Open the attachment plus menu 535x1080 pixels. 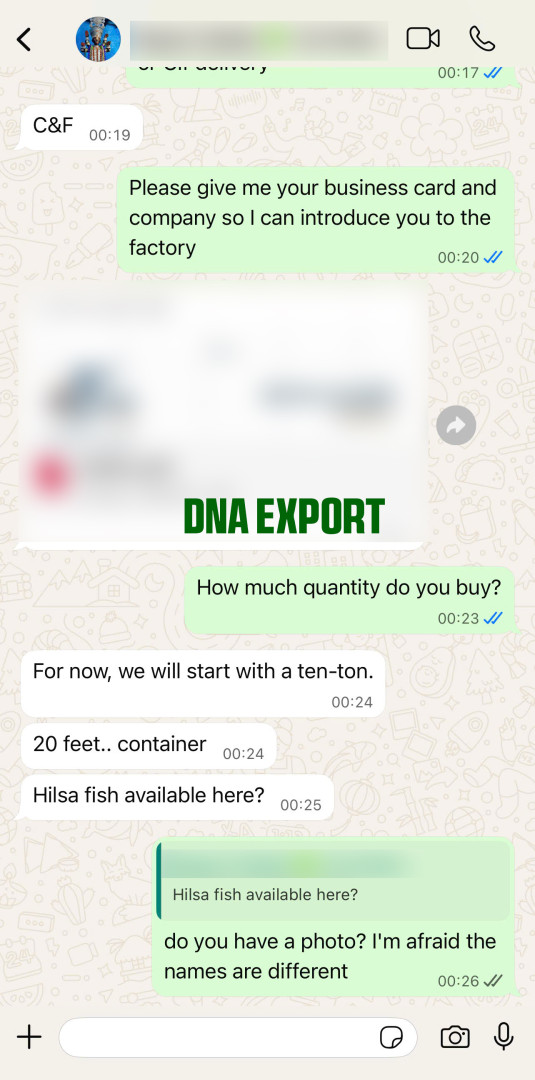pos(29,1037)
